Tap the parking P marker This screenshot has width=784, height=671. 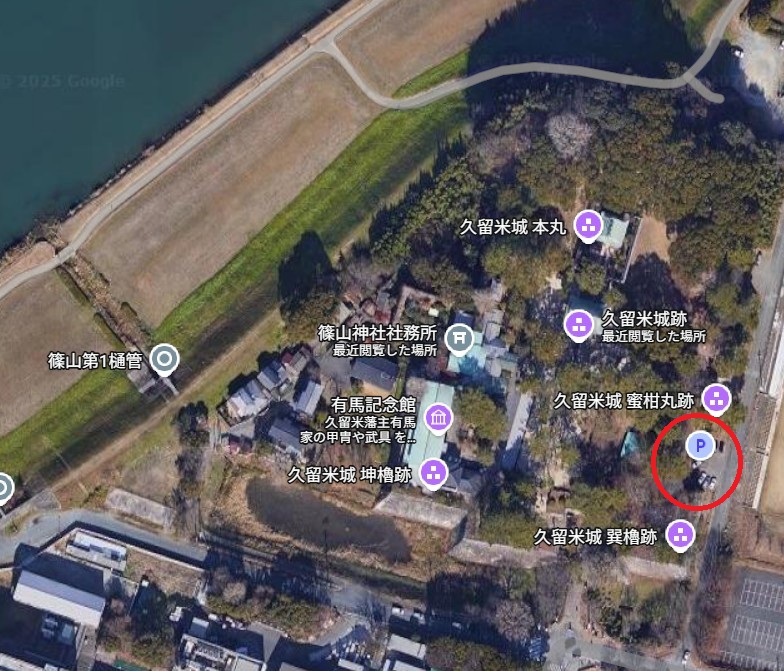(x=700, y=445)
